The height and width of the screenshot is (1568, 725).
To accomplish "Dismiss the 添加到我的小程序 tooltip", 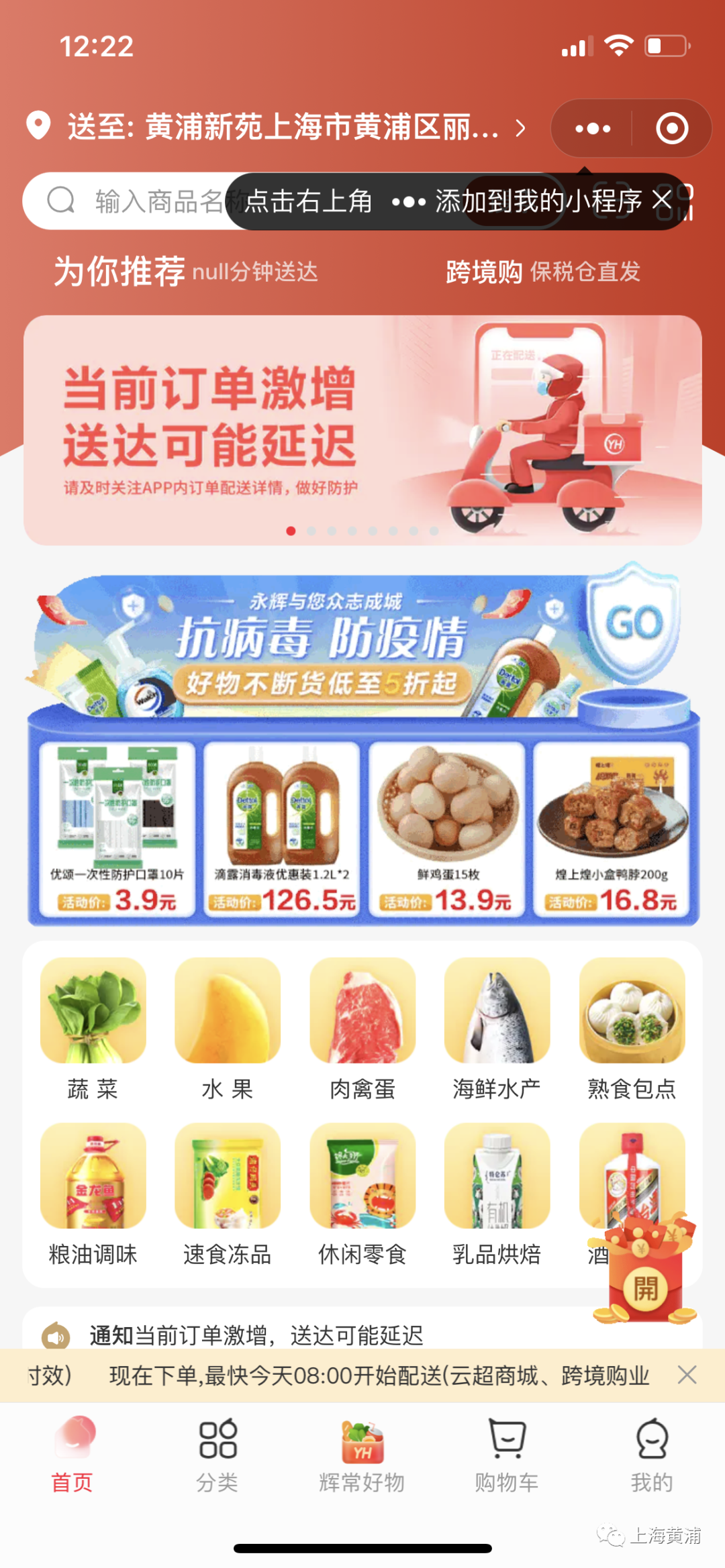I will pyautogui.click(x=662, y=200).
